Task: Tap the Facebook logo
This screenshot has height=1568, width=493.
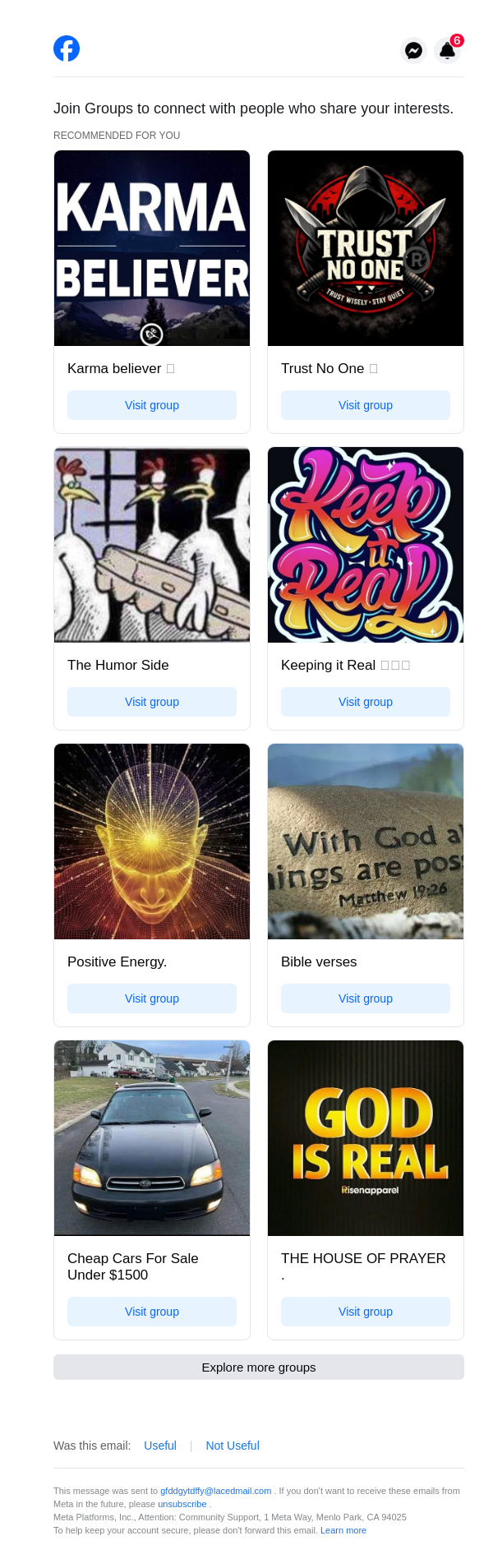Action: pos(67,48)
